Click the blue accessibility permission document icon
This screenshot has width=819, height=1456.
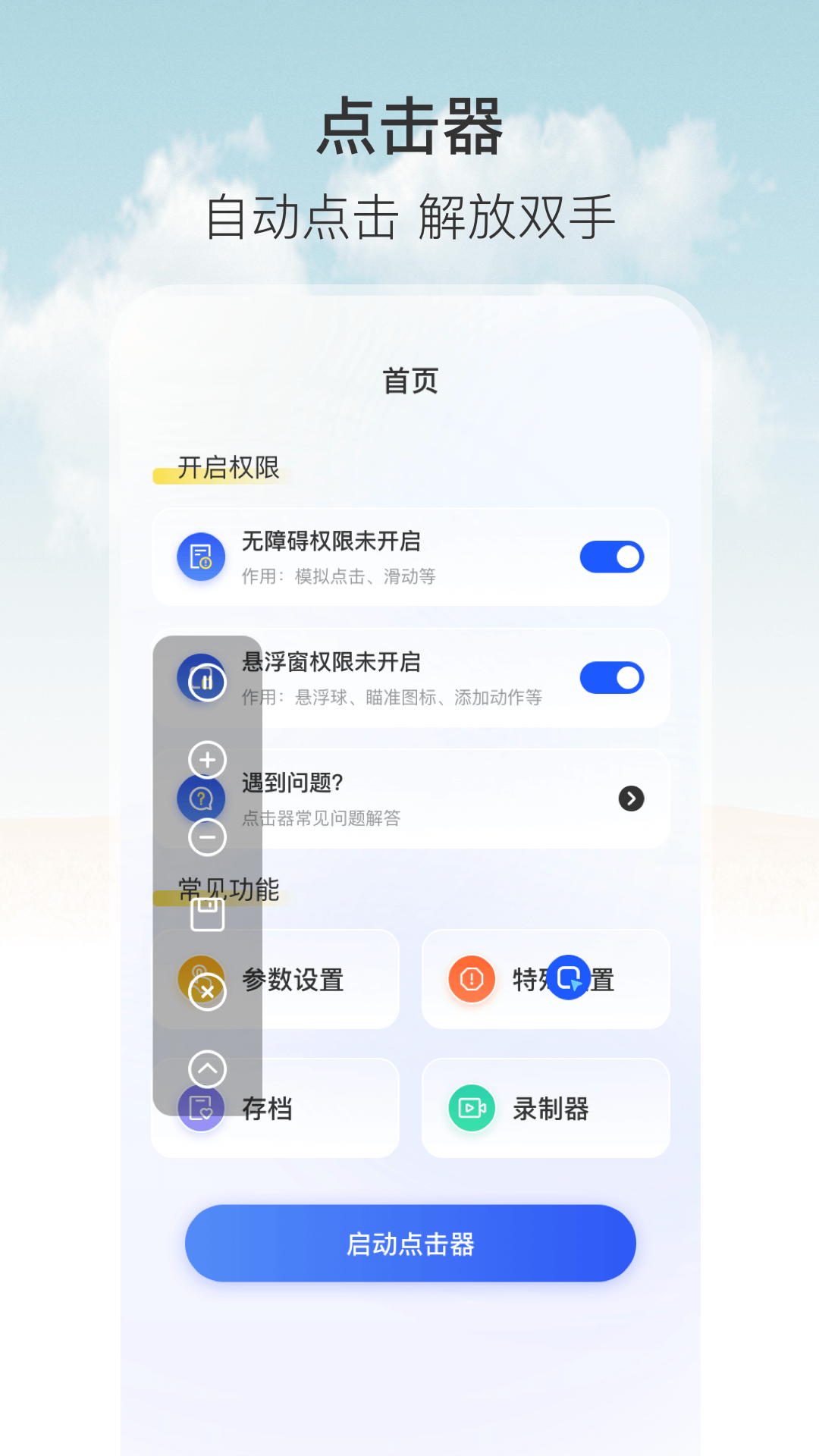coord(200,557)
